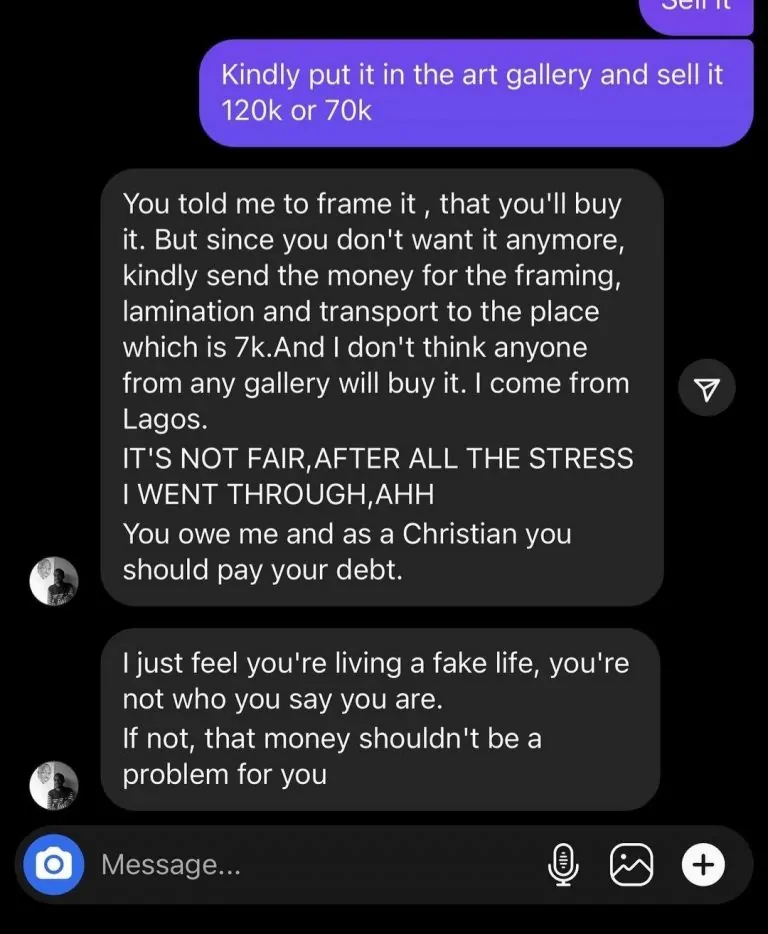Image resolution: width=768 pixels, height=934 pixels.
Task: Focus the Message text field
Action: pyautogui.click(x=300, y=864)
